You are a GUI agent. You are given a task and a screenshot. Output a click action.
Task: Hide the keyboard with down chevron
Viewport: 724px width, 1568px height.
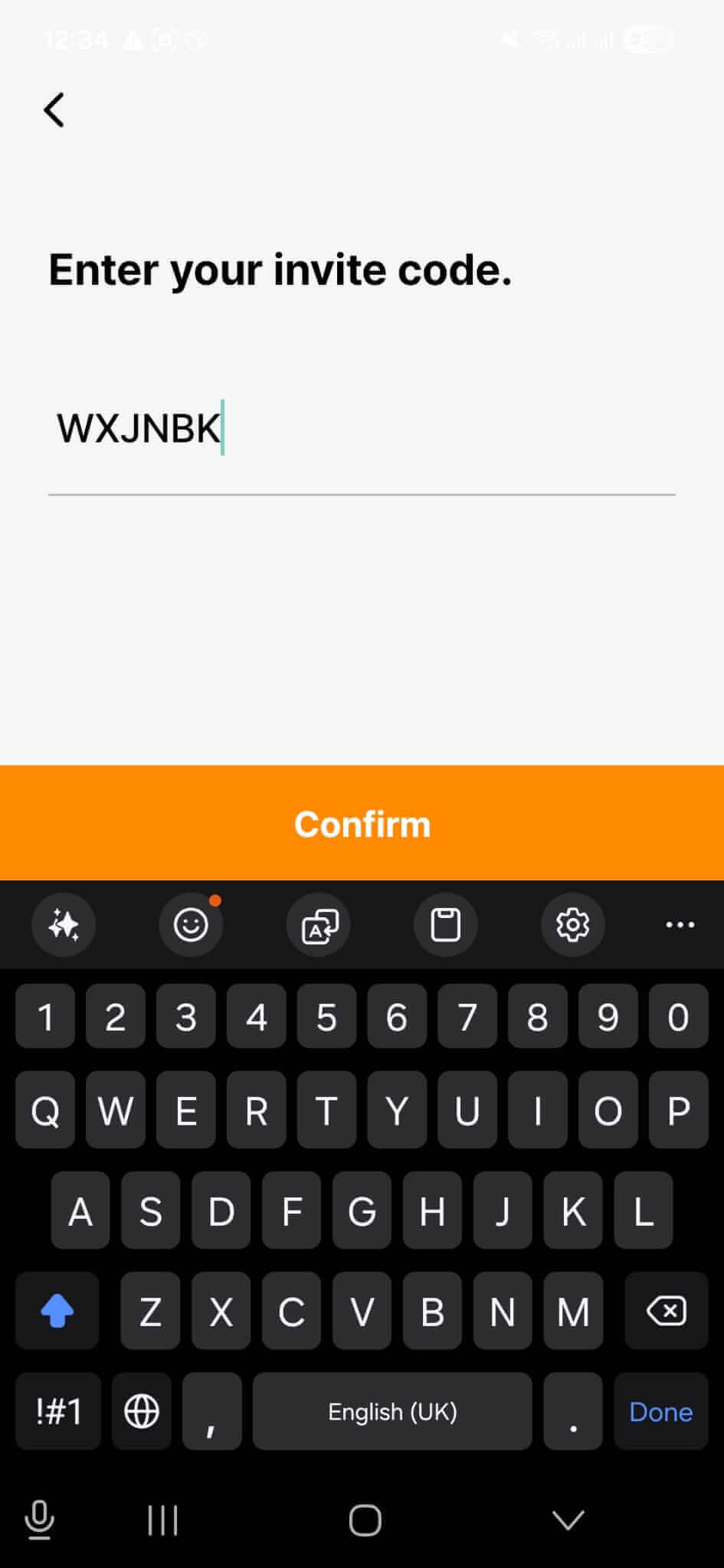(568, 1520)
